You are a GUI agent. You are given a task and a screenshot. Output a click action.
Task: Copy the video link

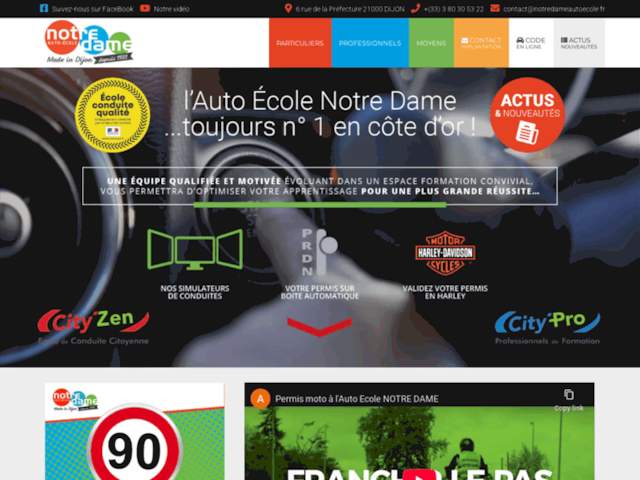(x=568, y=399)
